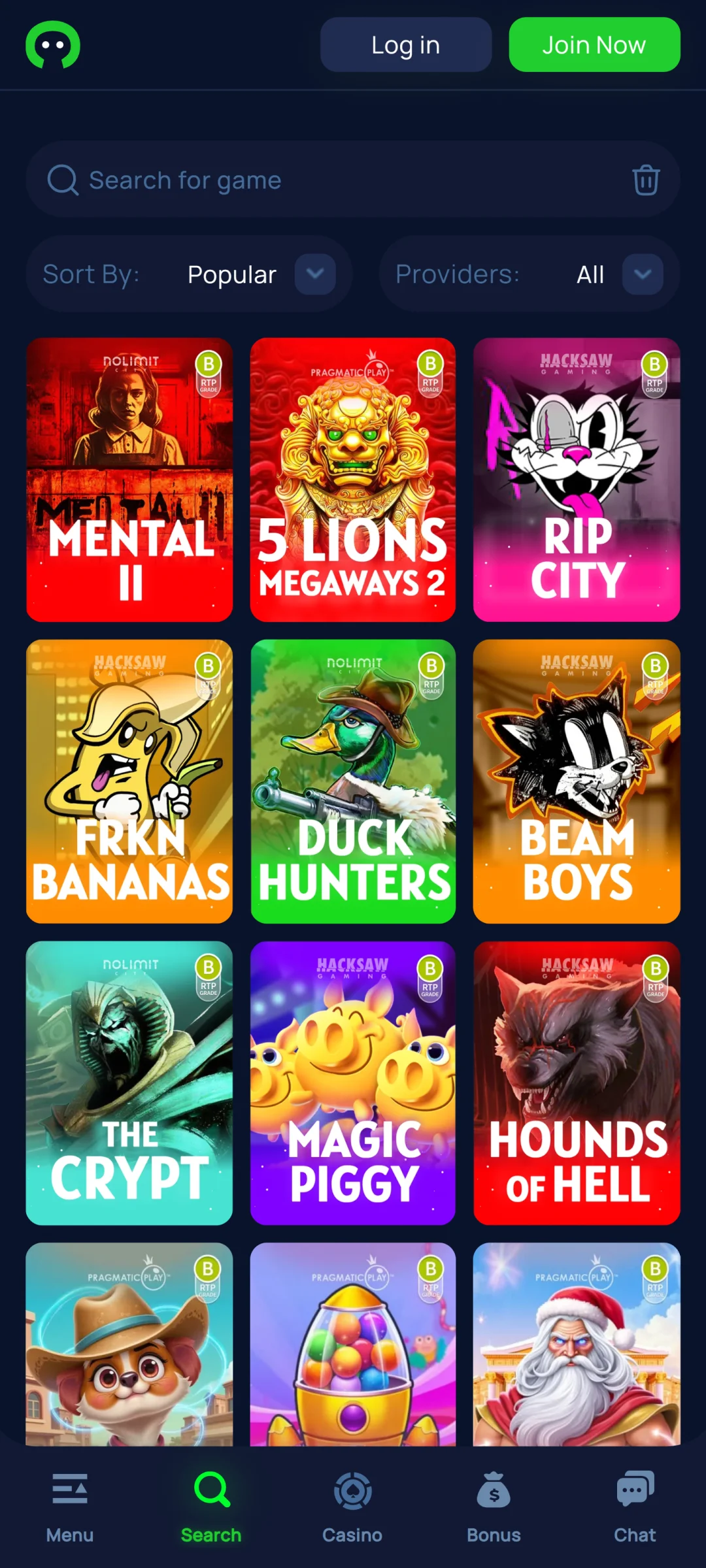The height and width of the screenshot is (1568, 706).
Task: Tap Join Now to register
Action: (594, 45)
